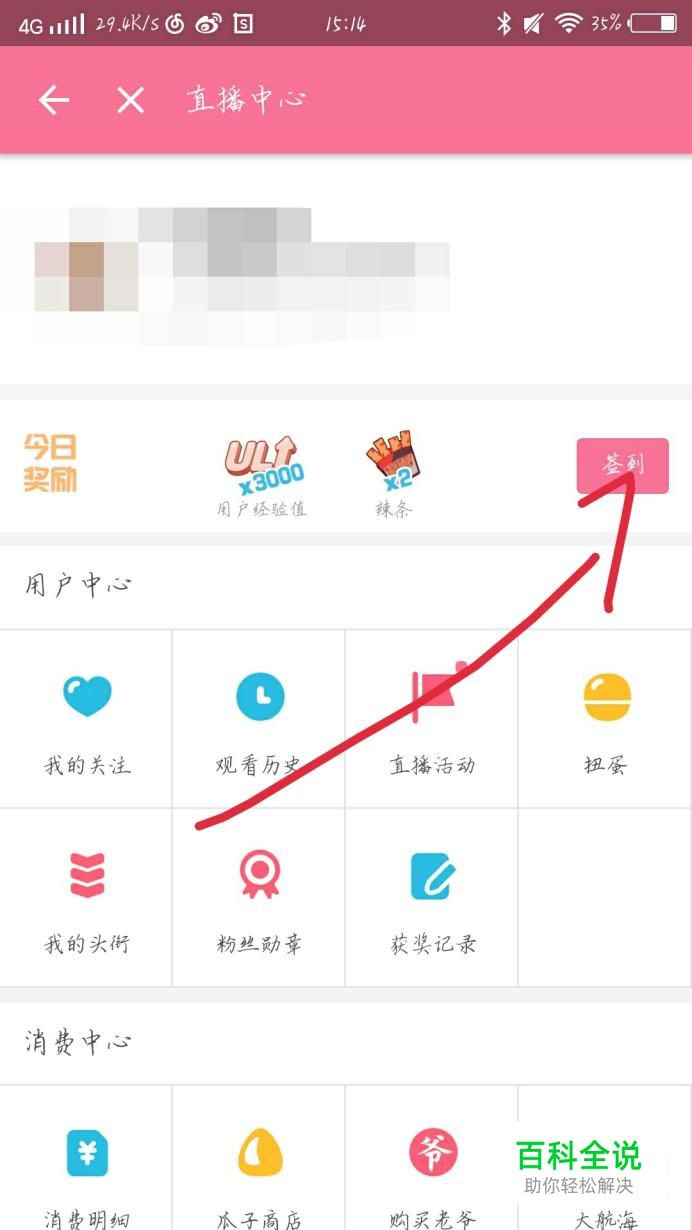This screenshot has height=1230, width=692.
Task: Go back using the arrow icon
Action: [54, 100]
